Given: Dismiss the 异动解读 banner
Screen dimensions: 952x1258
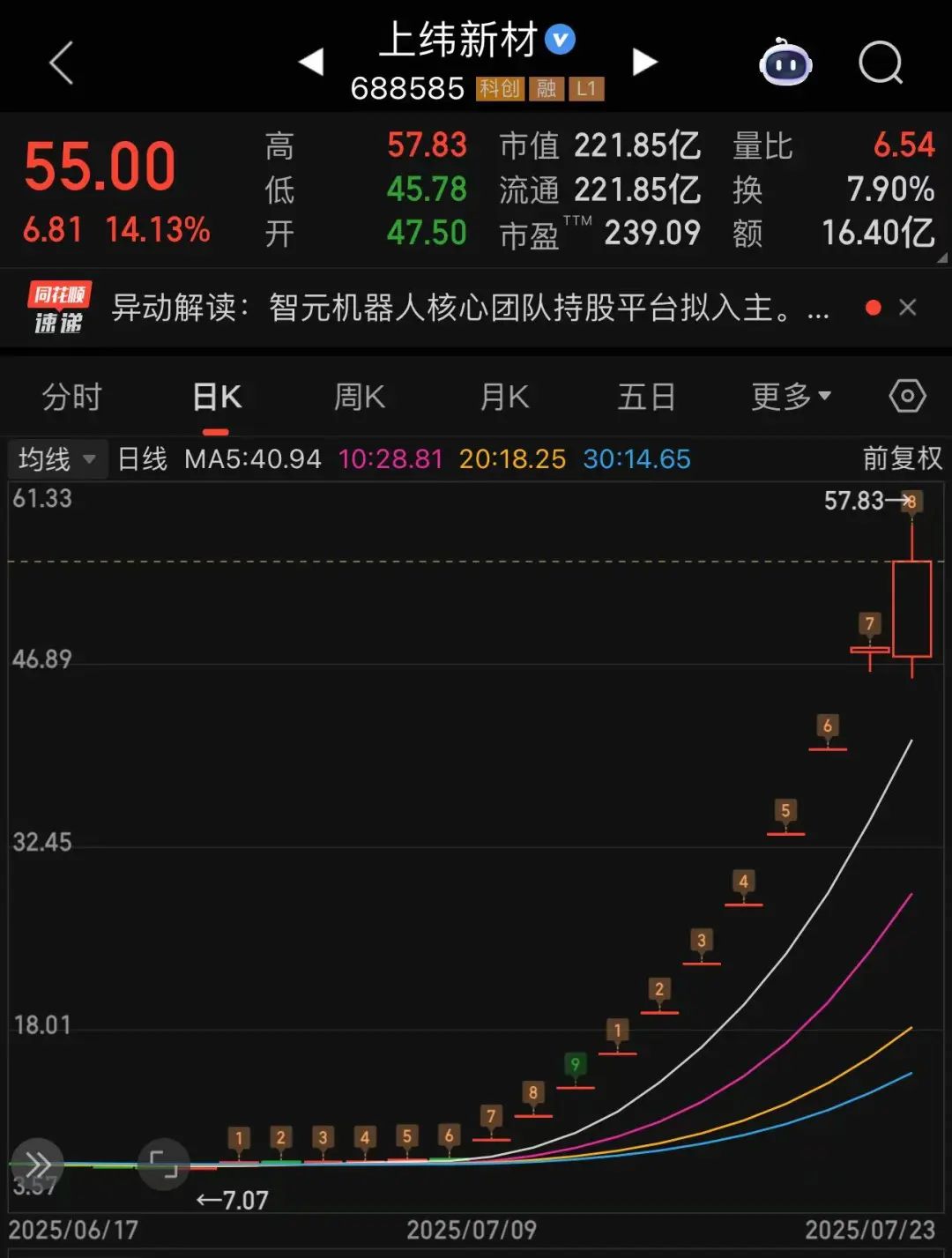Looking at the screenshot, I should 908,308.
